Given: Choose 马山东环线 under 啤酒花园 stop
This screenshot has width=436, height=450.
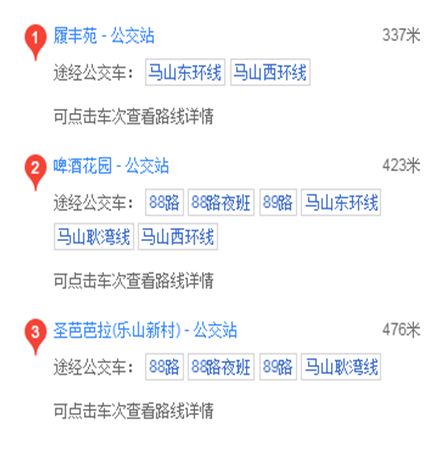Looking at the screenshot, I should pos(341,202).
